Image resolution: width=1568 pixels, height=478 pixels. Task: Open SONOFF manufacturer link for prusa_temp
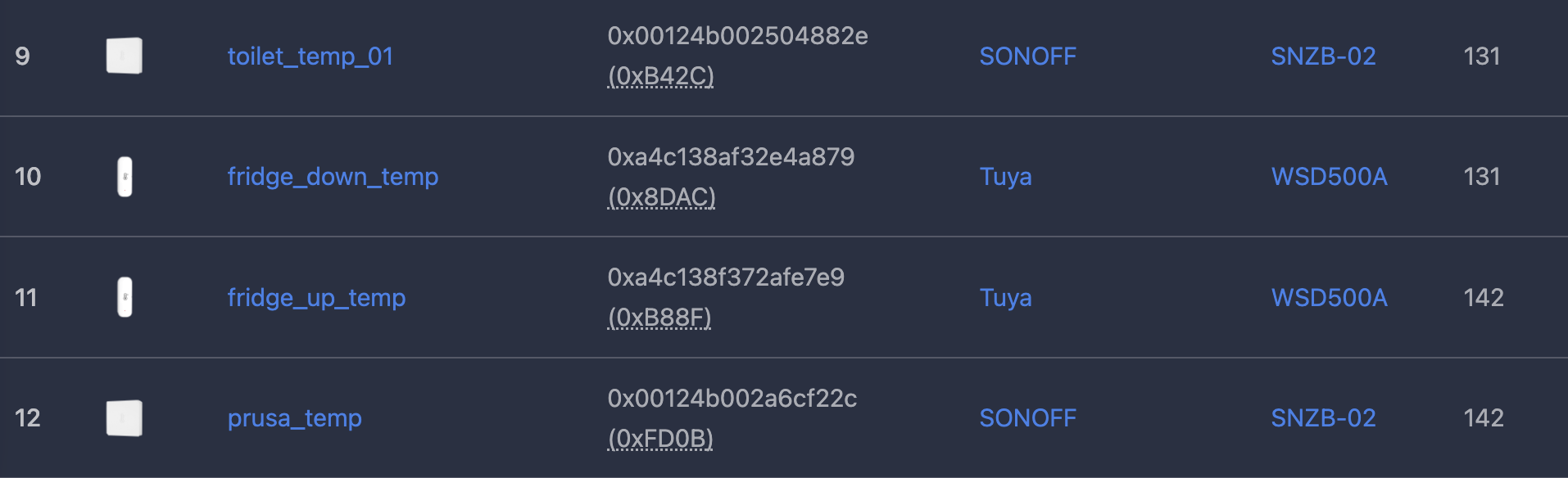pos(1027,418)
